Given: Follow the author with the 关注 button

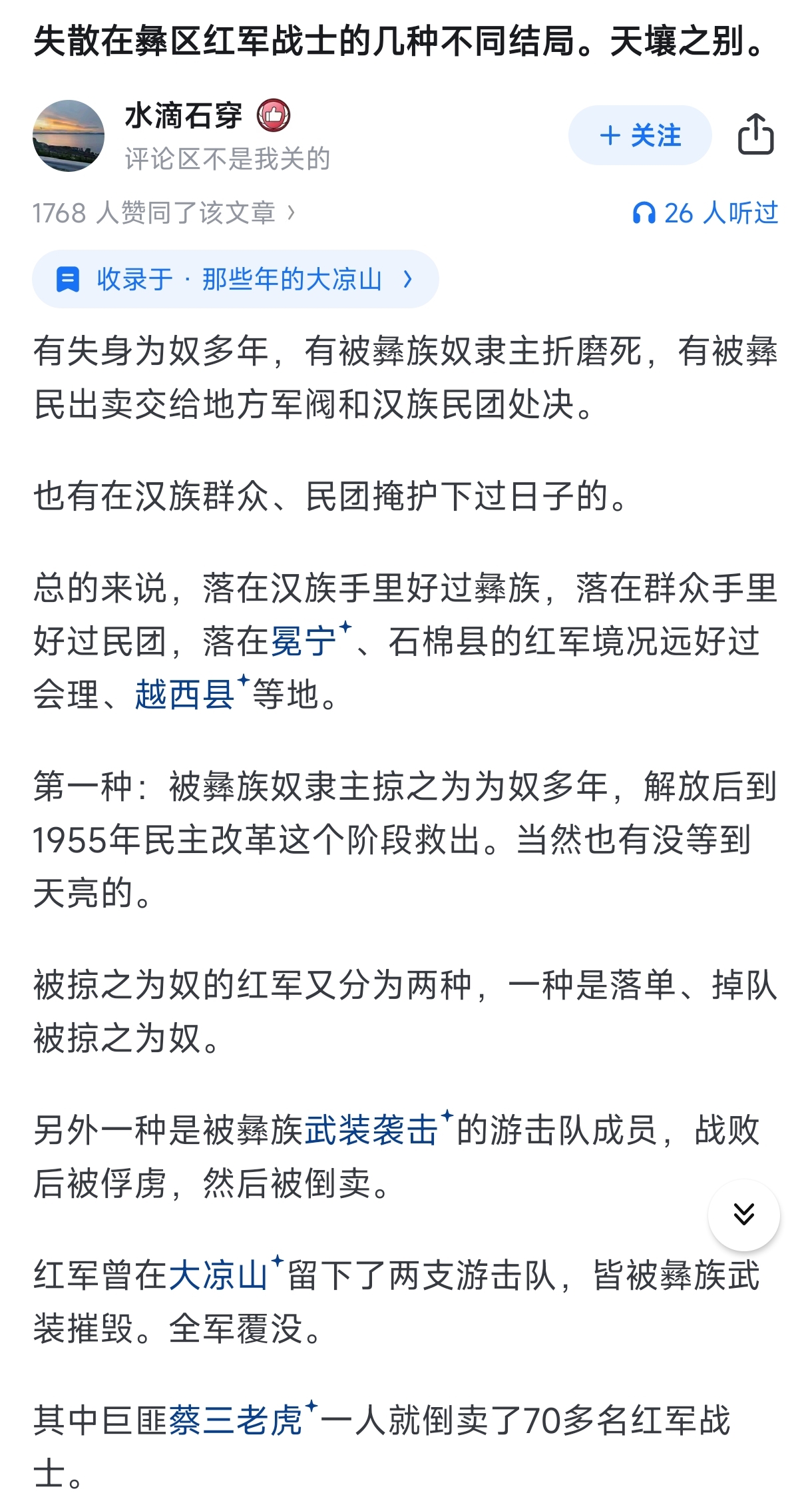Looking at the screenshot, I should tap(640, 135).
